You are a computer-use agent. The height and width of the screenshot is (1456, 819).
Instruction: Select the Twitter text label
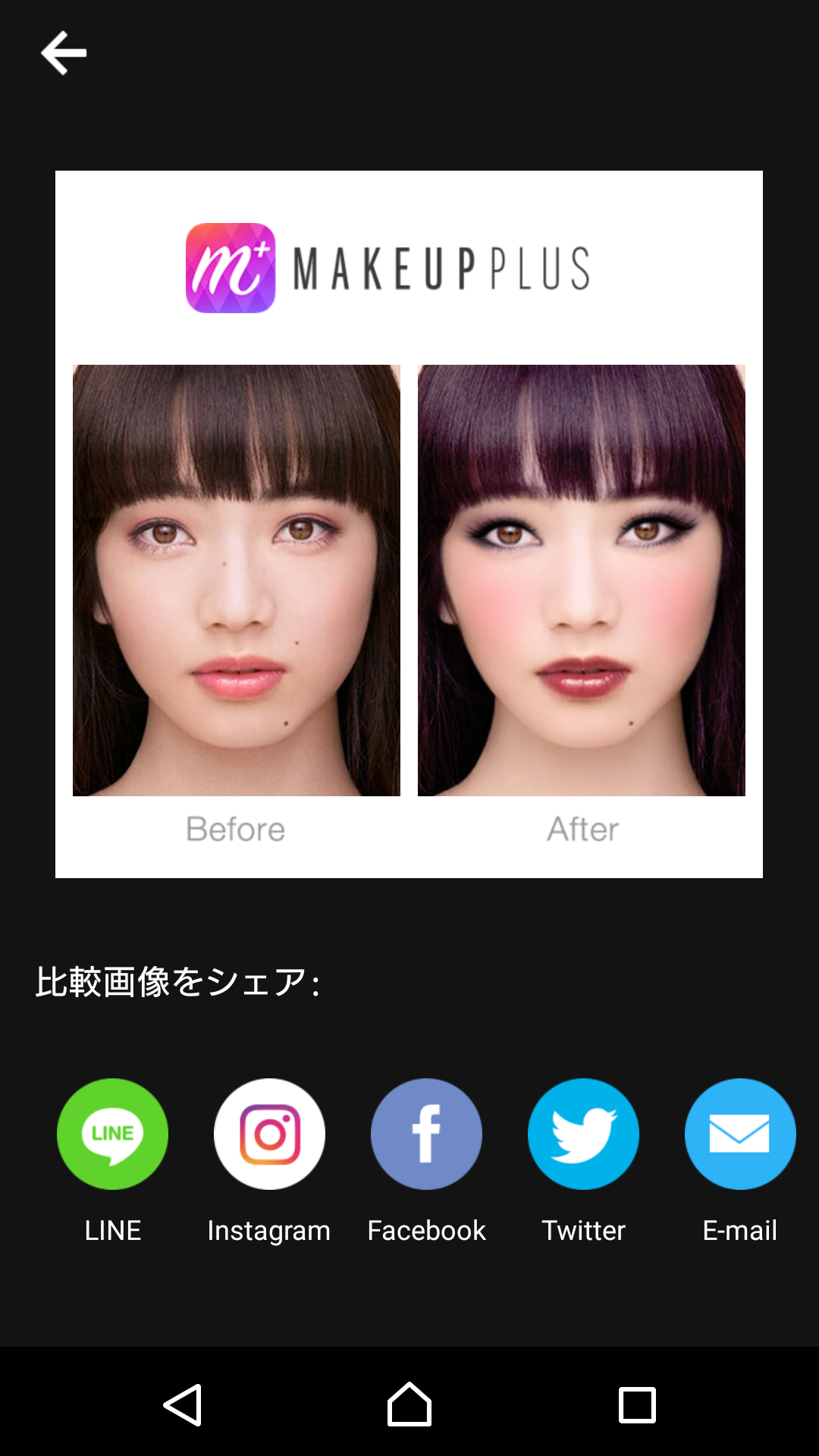(583, 1230)
